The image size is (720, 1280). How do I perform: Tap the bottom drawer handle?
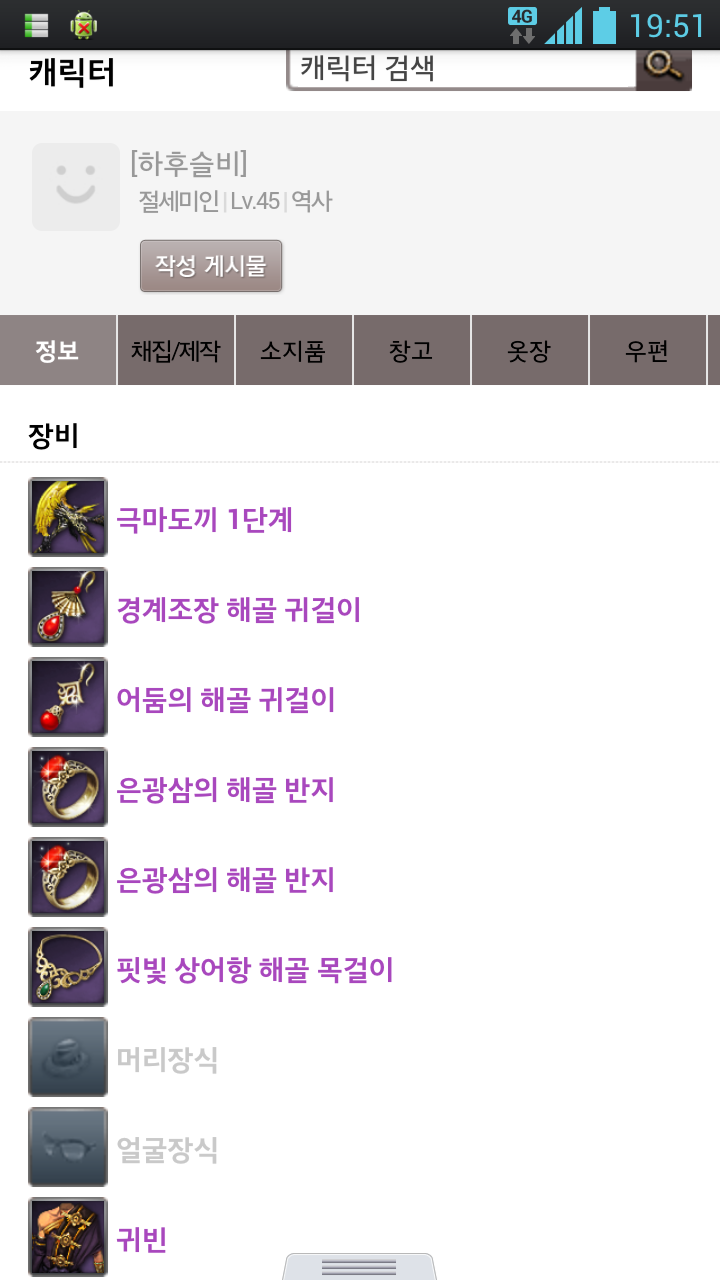359,1266
